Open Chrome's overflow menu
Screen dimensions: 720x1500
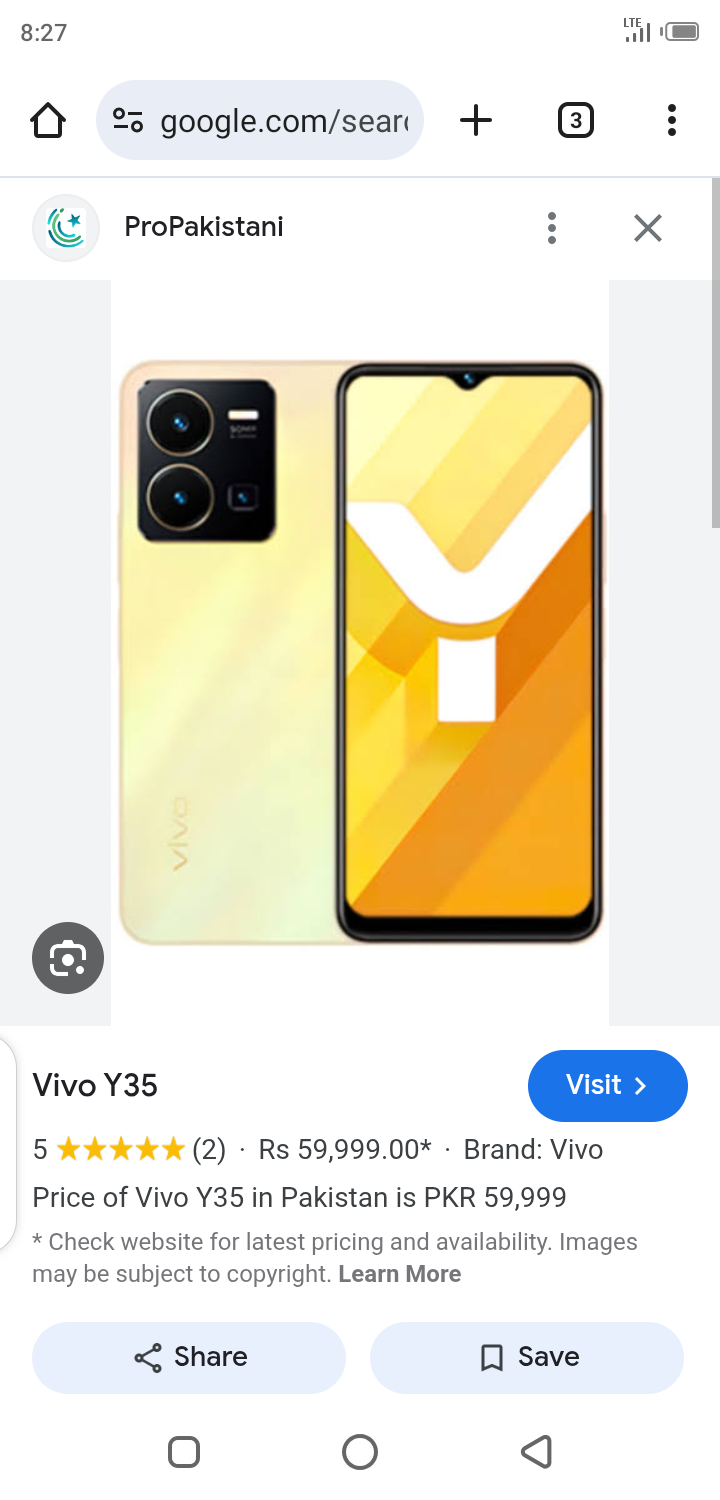click(x=671, y=121)
